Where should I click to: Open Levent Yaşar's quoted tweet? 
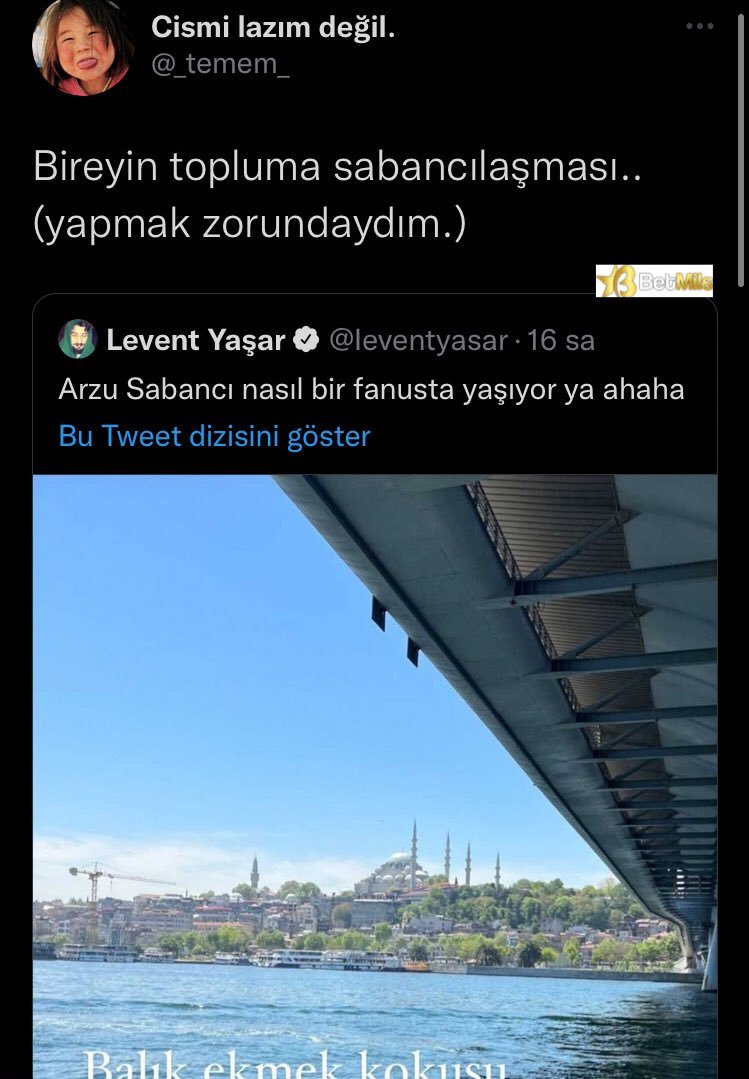click(371, 389)
